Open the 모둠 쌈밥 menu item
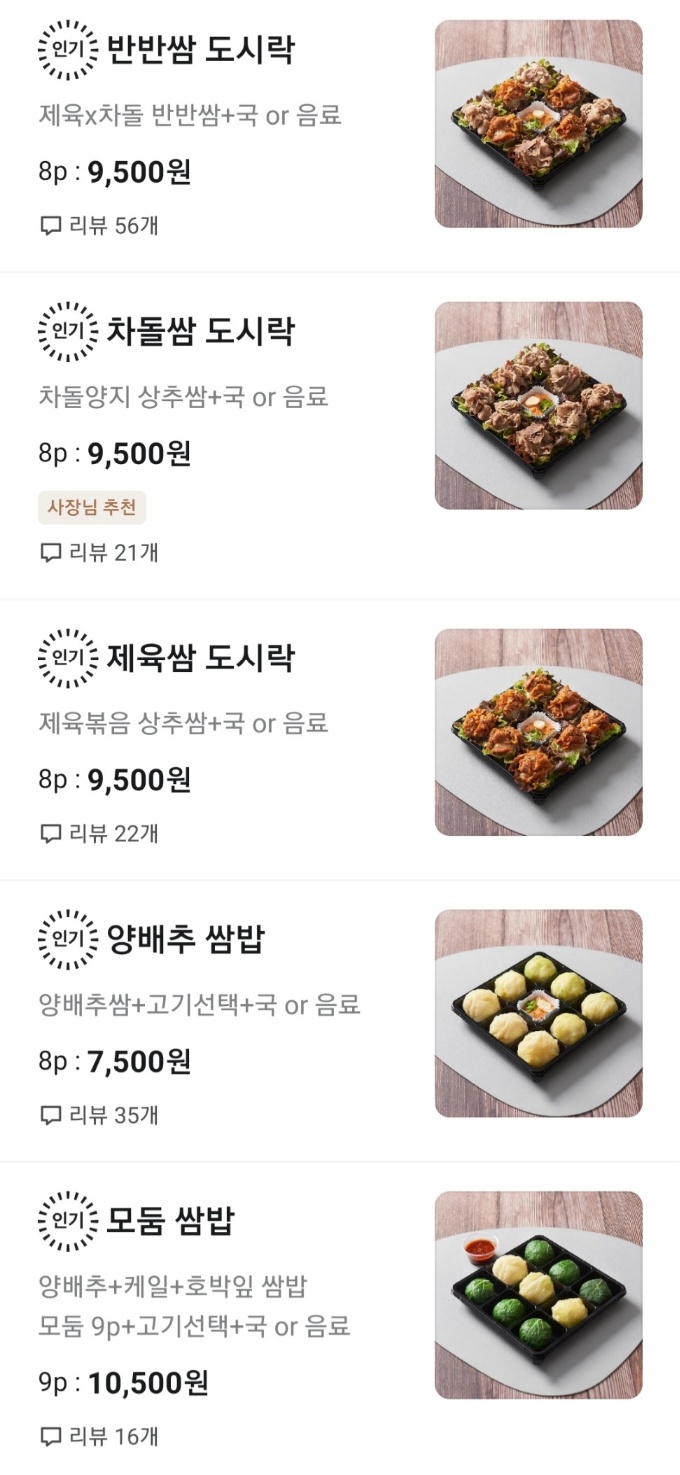Image resolution: width=680 pixels, height=1475 pixels. 170,1221
